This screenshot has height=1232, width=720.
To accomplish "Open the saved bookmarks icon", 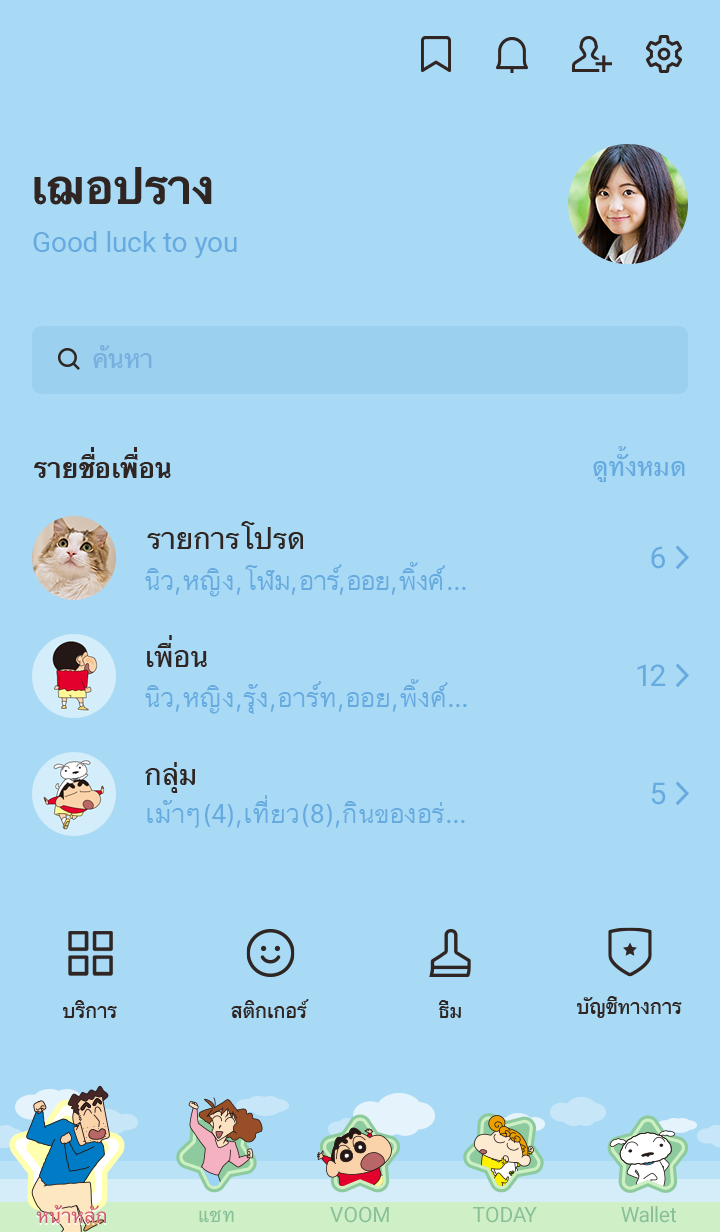I will coord(435,55).
